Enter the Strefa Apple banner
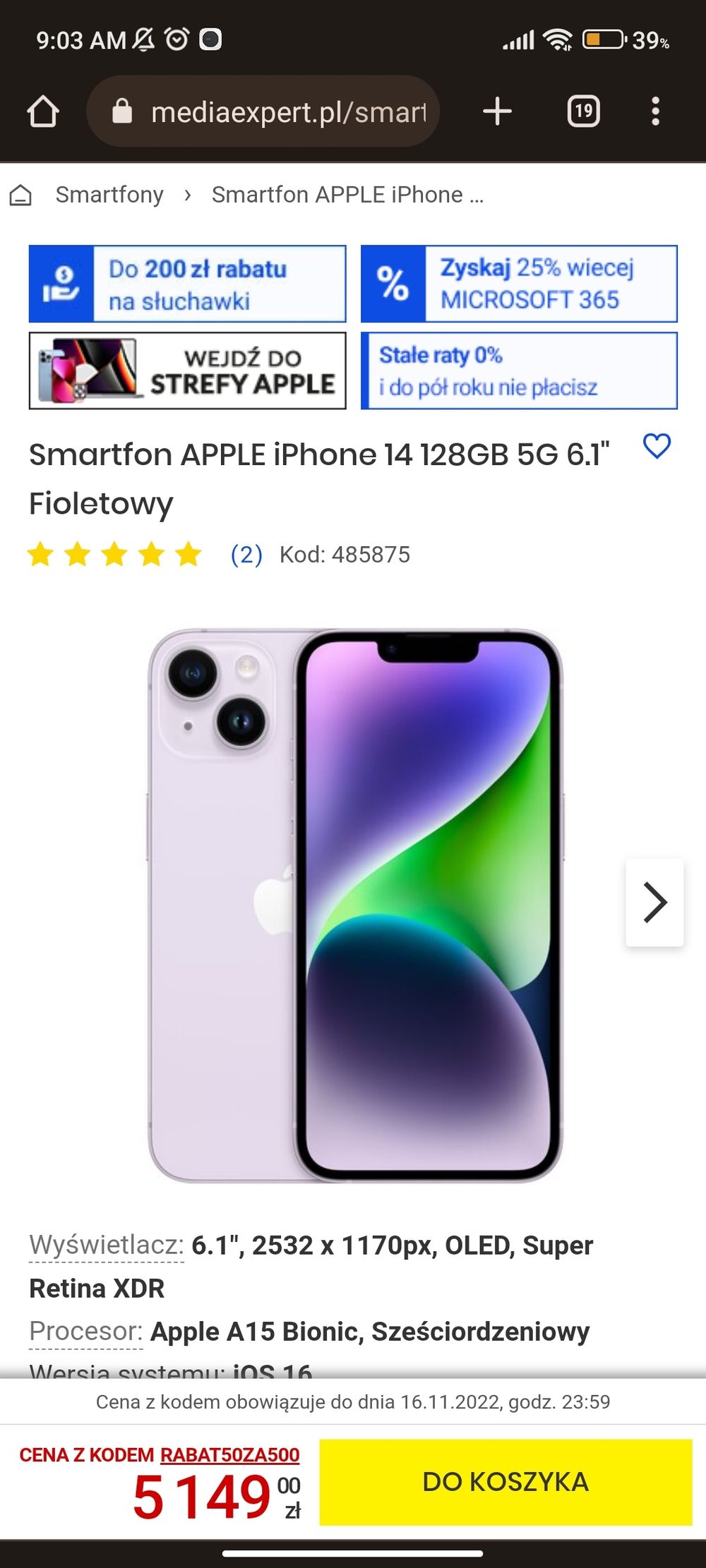The image size is (706, 1568). [187, 370]
